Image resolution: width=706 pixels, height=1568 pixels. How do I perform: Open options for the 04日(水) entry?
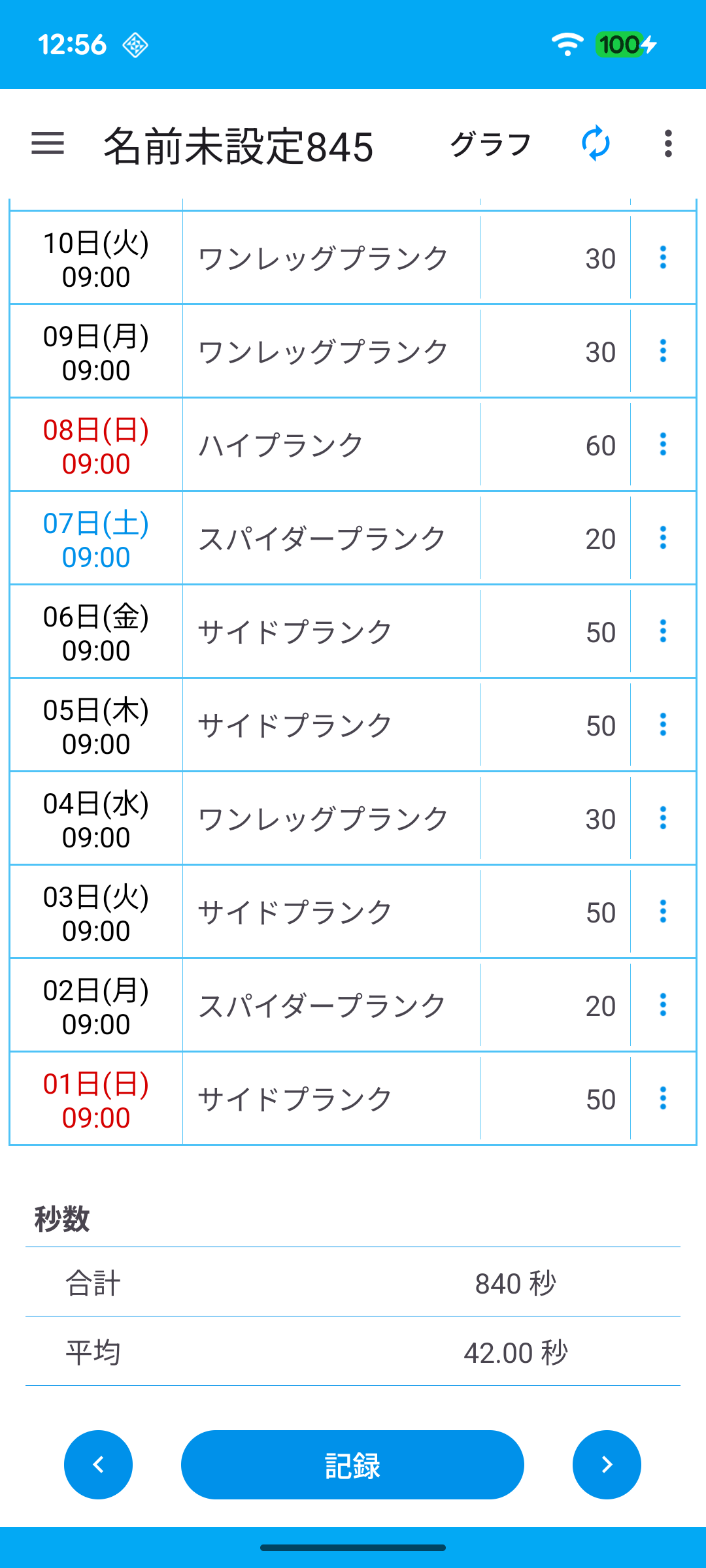[663, 818]
